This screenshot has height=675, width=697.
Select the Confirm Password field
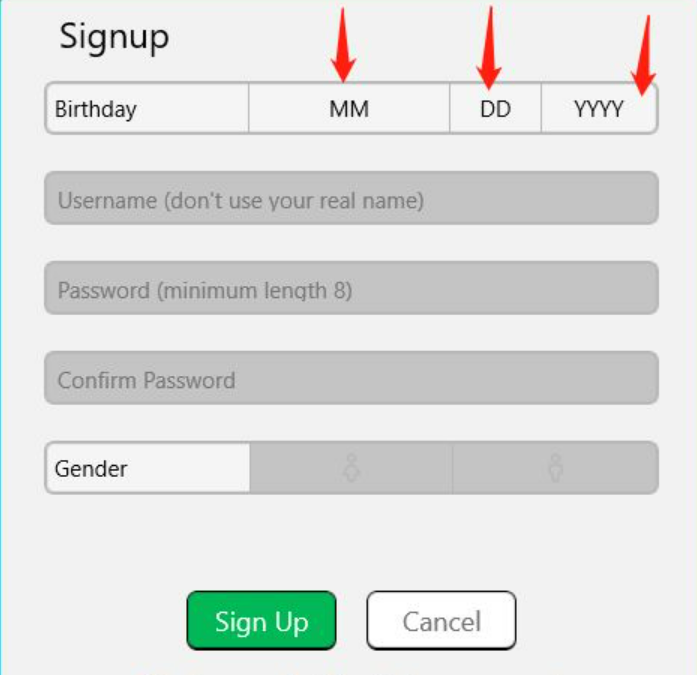coord(351,380)
